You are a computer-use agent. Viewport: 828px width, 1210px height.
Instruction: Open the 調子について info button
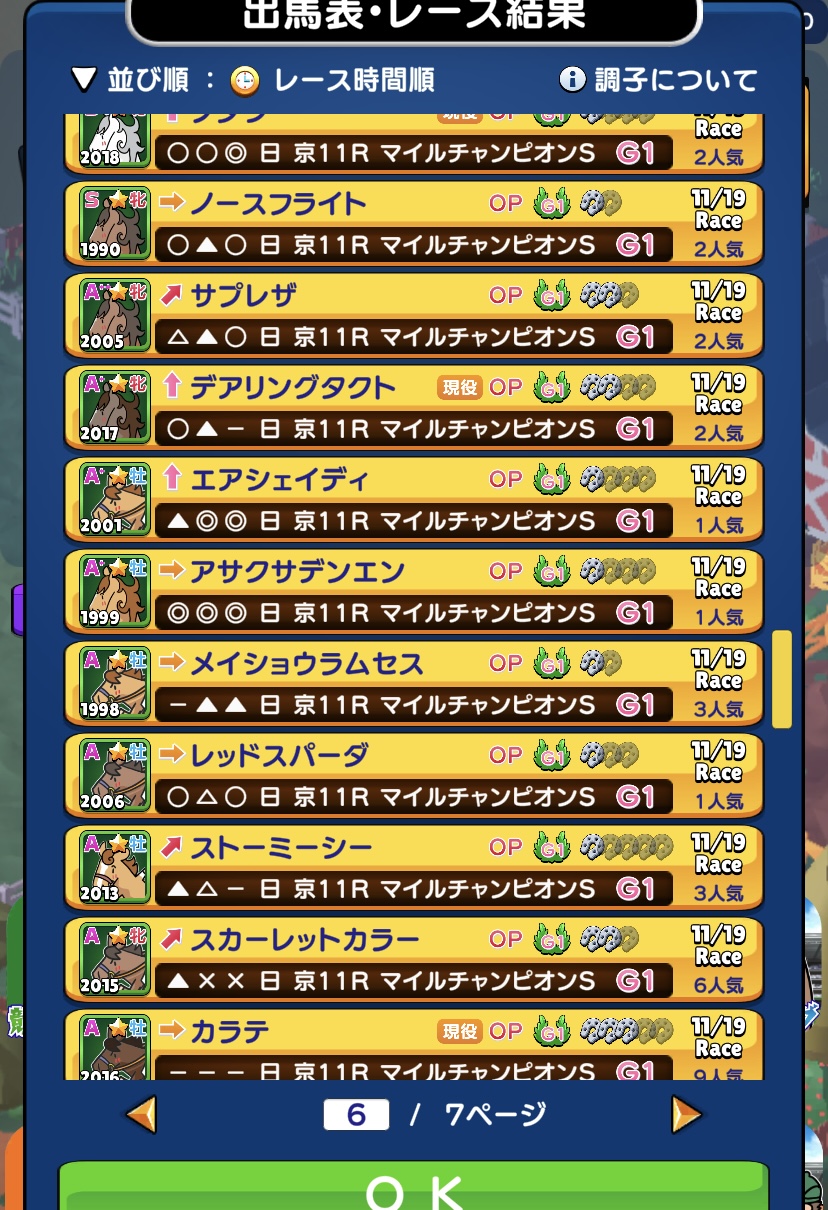pos(658,80)
